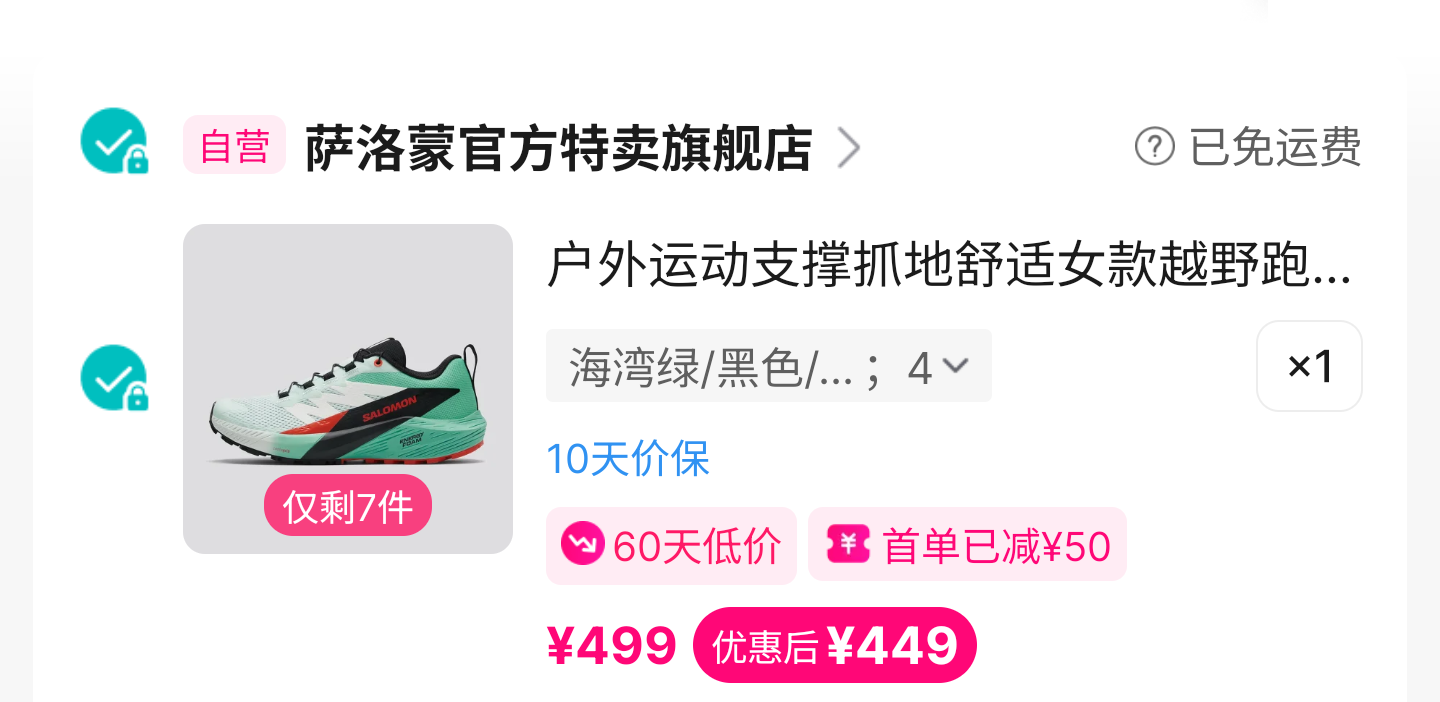Change quantity via the ×1 box
The width and height of the screenshot is (1440, 702).
tap(1309, 366)
